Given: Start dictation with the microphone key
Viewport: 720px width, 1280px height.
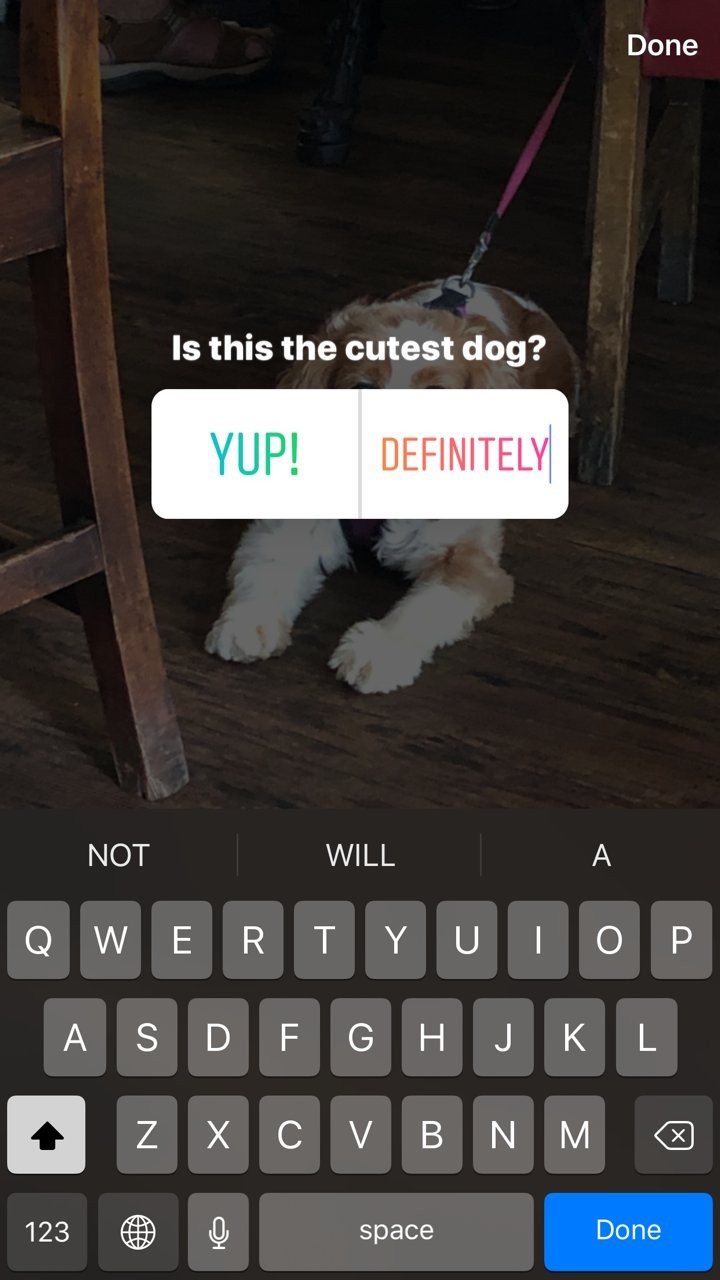Looking at the screenshot, I should coord(218,1231).
